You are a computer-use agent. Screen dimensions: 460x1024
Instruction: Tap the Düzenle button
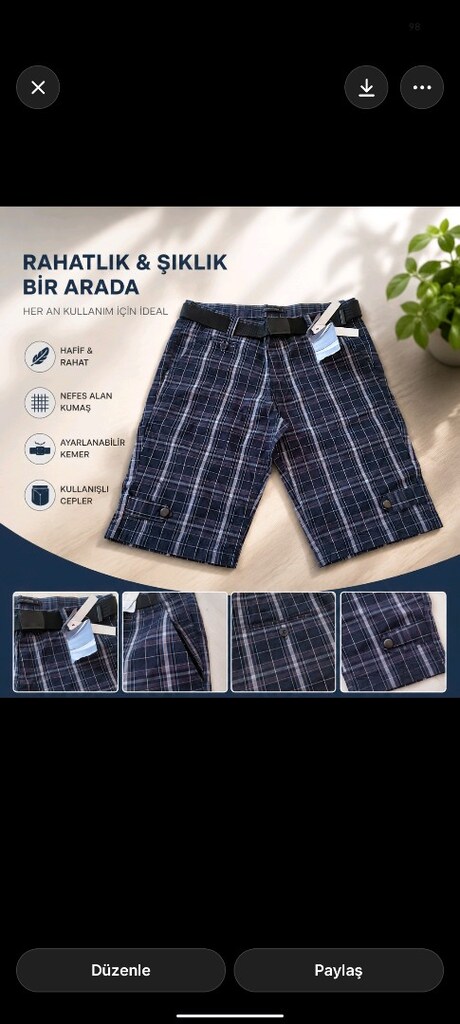coord(121,970)
